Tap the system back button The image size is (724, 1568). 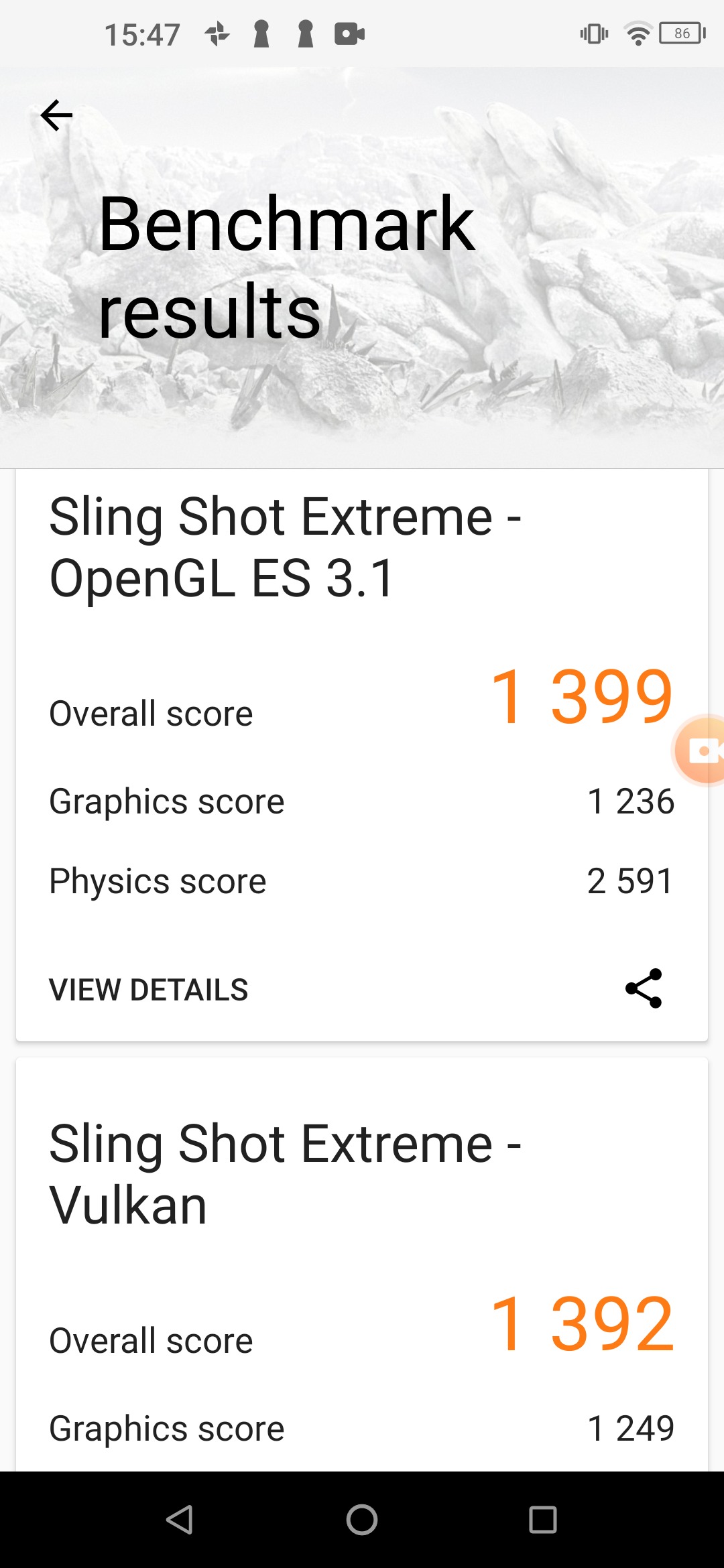point(180,1519)
